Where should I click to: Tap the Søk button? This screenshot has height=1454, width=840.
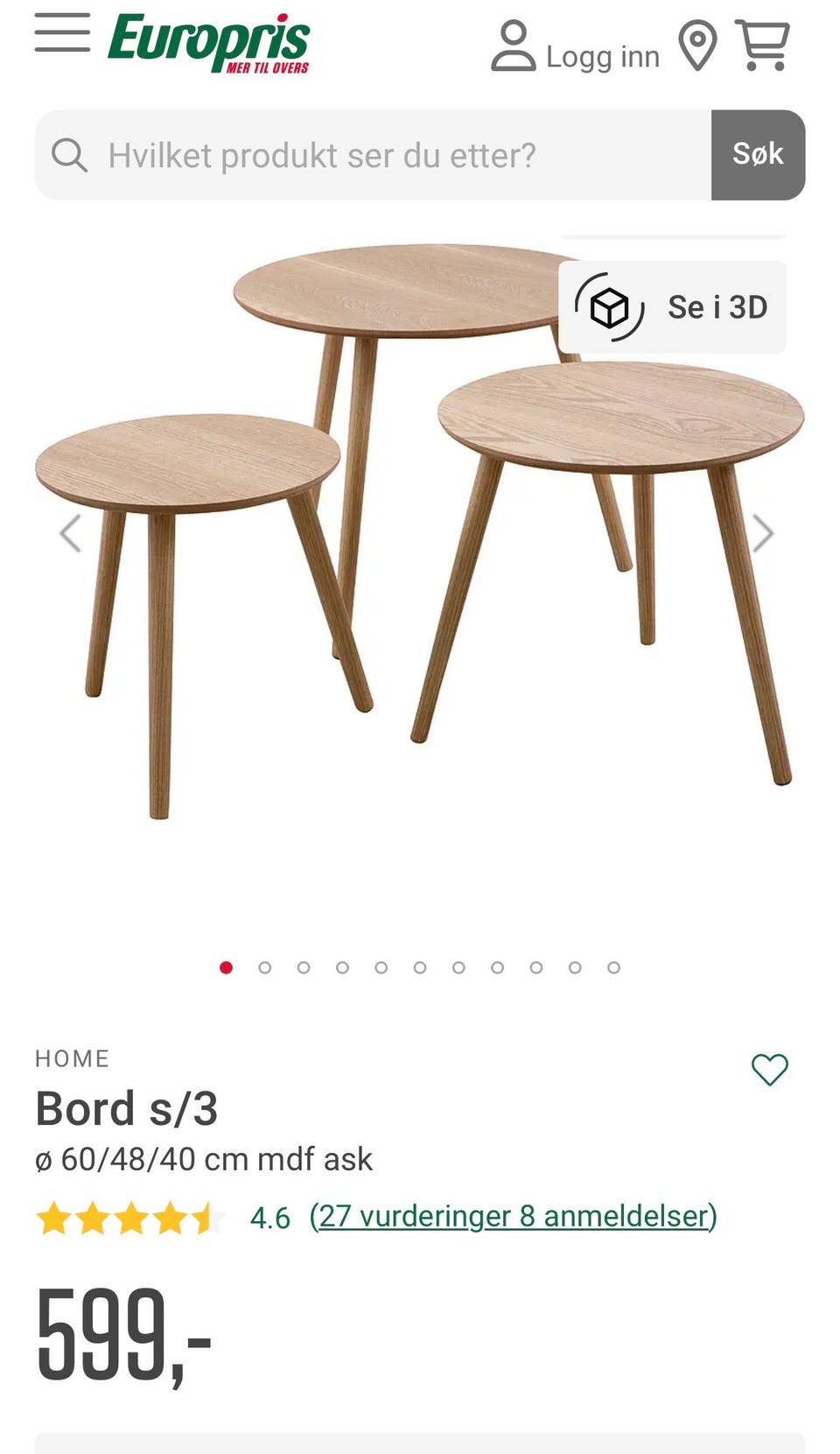coord(758,155)
